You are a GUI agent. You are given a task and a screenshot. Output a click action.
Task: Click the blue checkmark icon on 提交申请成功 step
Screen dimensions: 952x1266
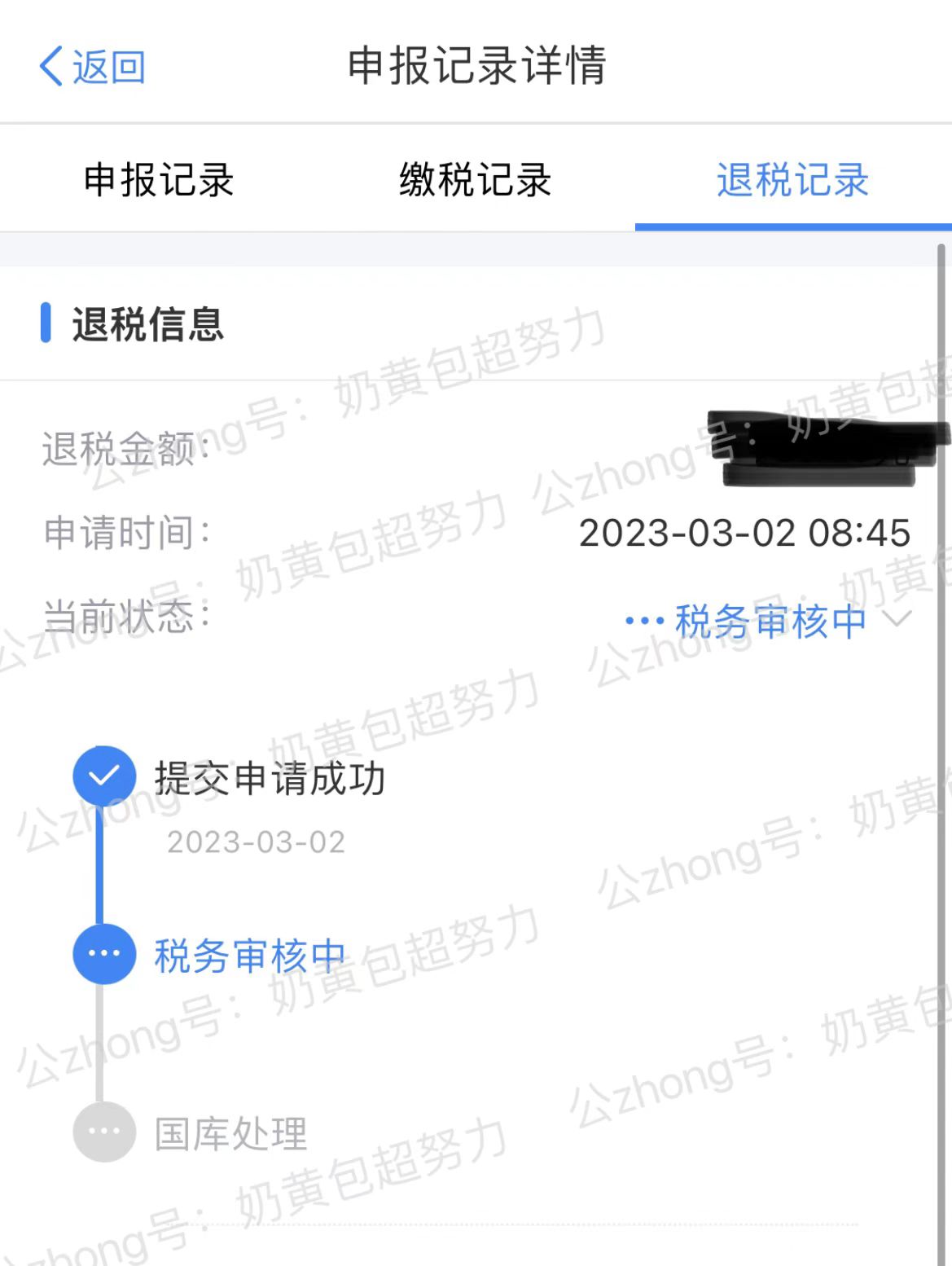(x=103, y=775)
